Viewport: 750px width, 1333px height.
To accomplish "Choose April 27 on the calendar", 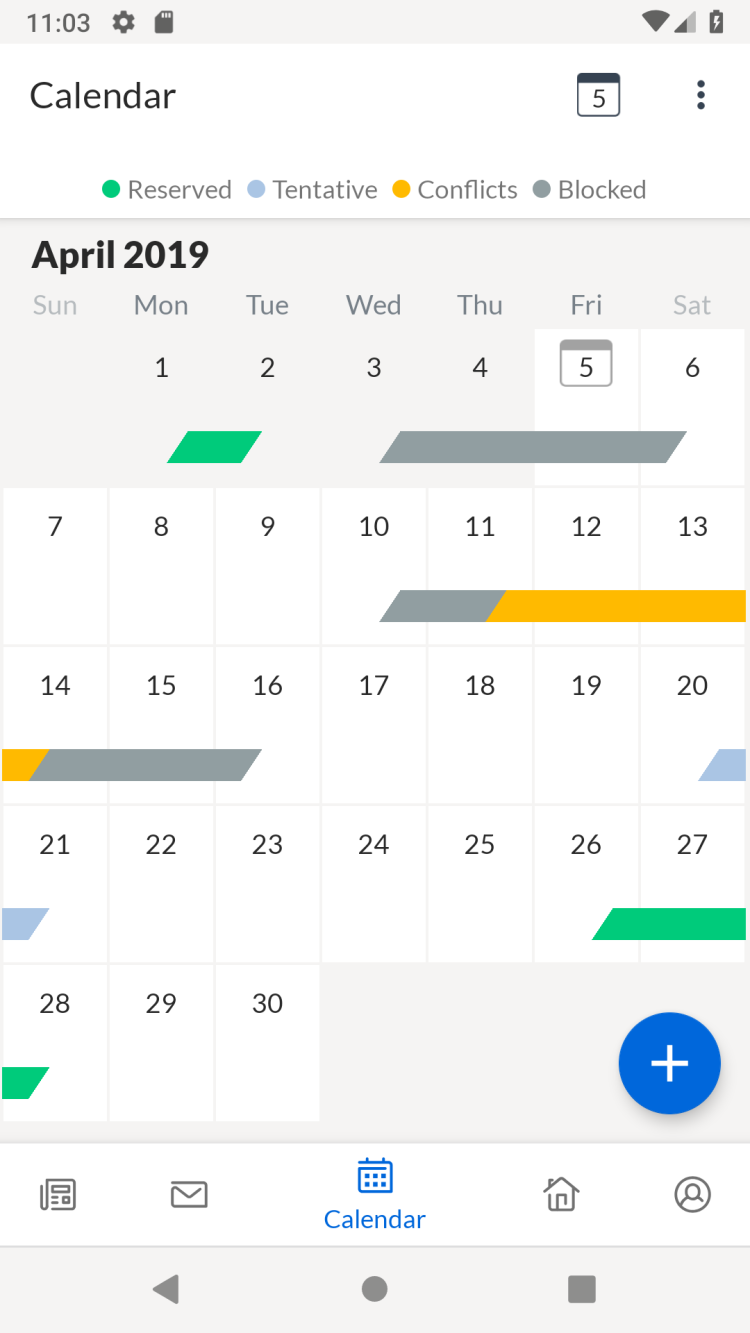I will (692, 883).
